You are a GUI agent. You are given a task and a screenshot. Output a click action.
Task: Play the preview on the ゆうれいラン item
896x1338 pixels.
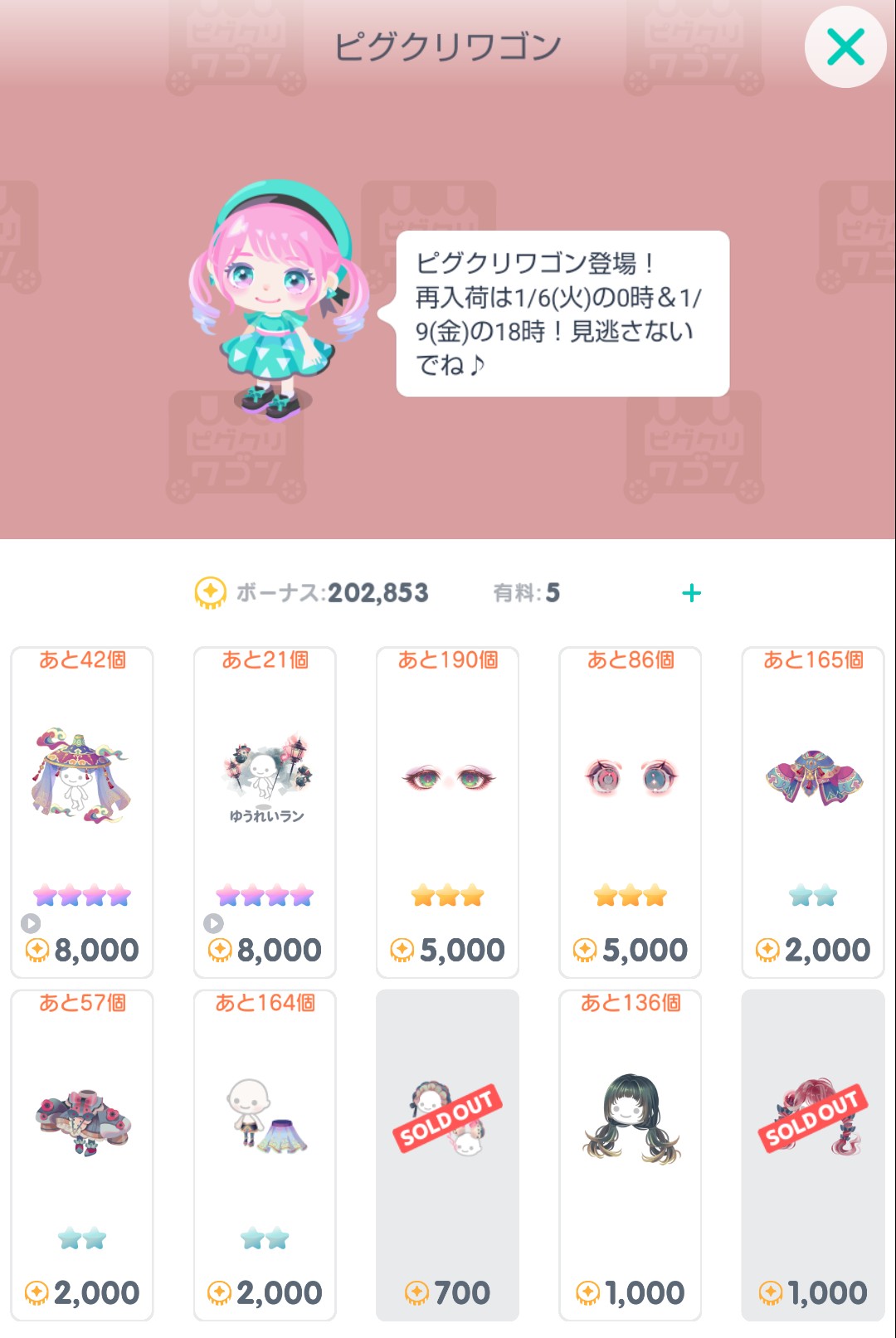(213, 922)
